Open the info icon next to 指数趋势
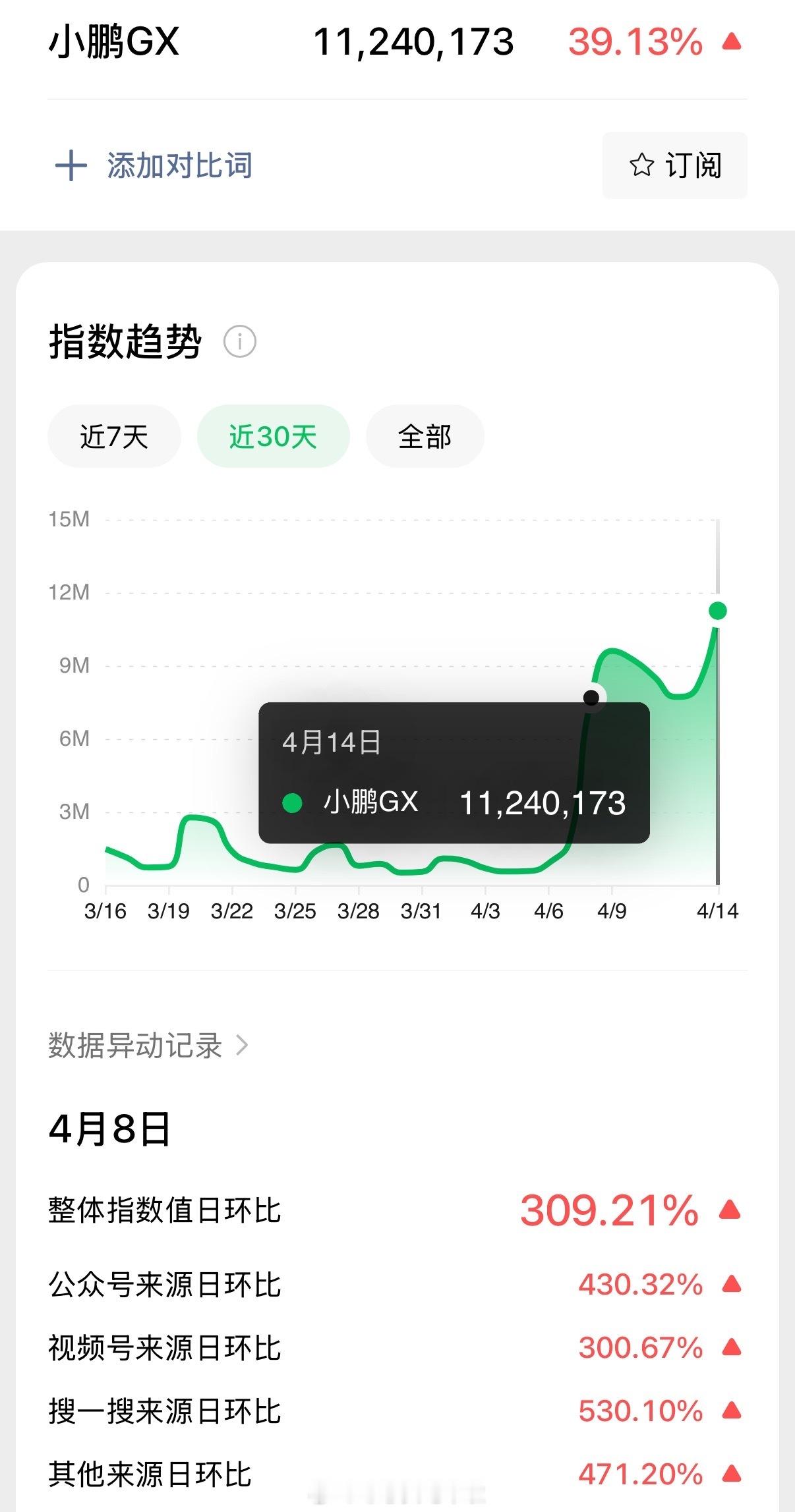 tap(241, 342)
